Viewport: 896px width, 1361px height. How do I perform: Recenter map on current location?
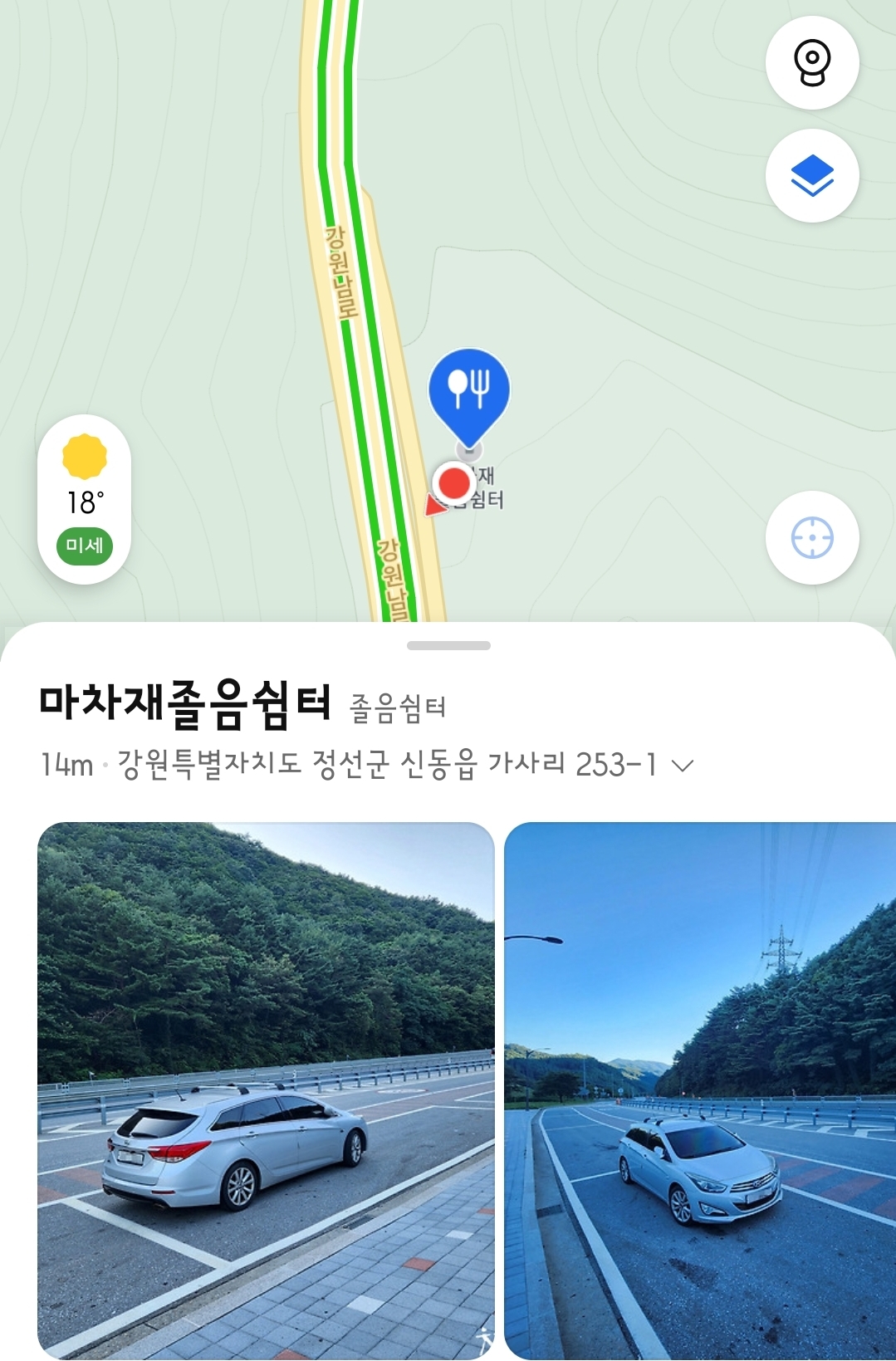(x=811, y=538)
